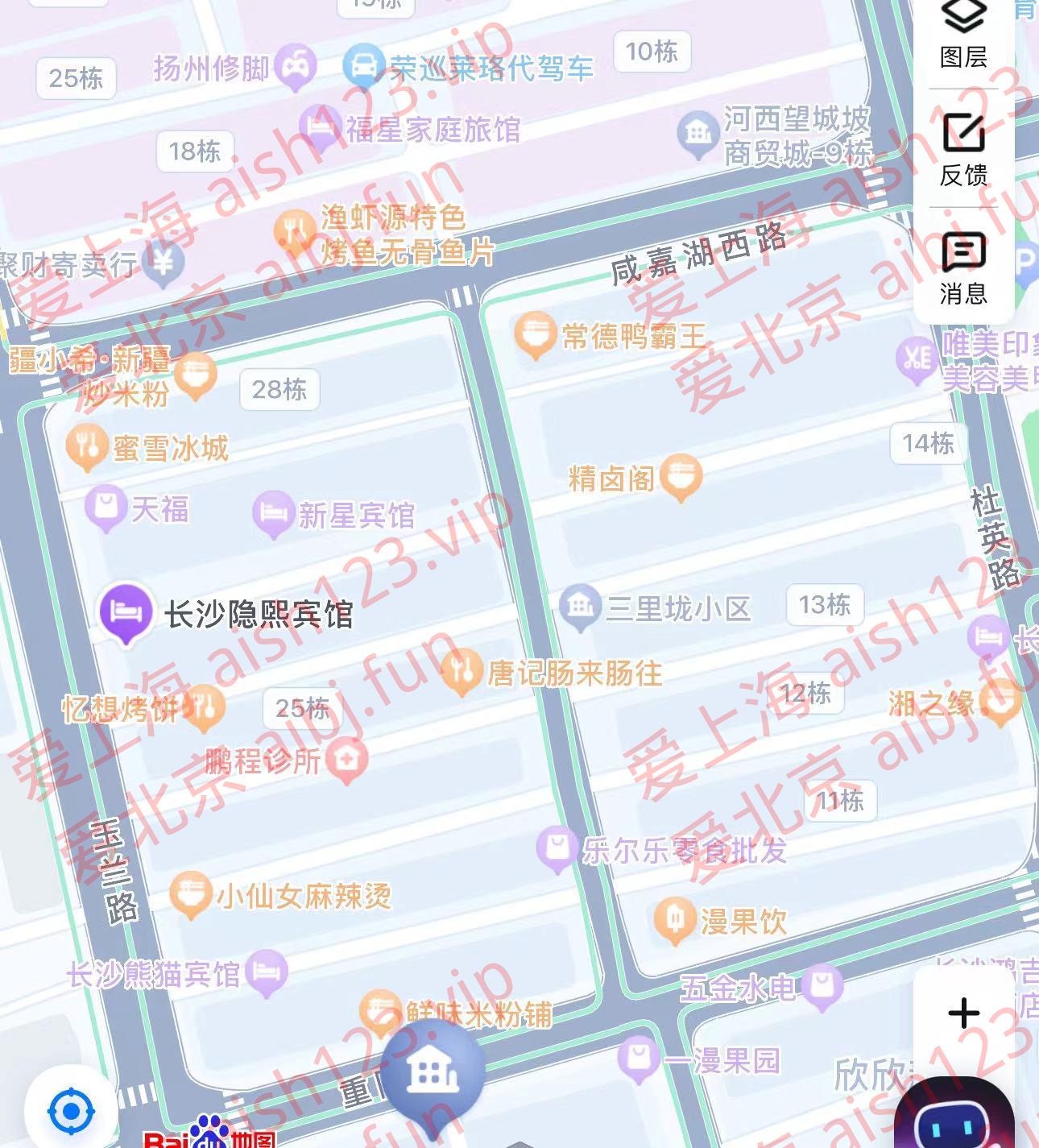Tap the 精卤阁 food marker
1039x1148 pixels.
[x=681, y=477]
